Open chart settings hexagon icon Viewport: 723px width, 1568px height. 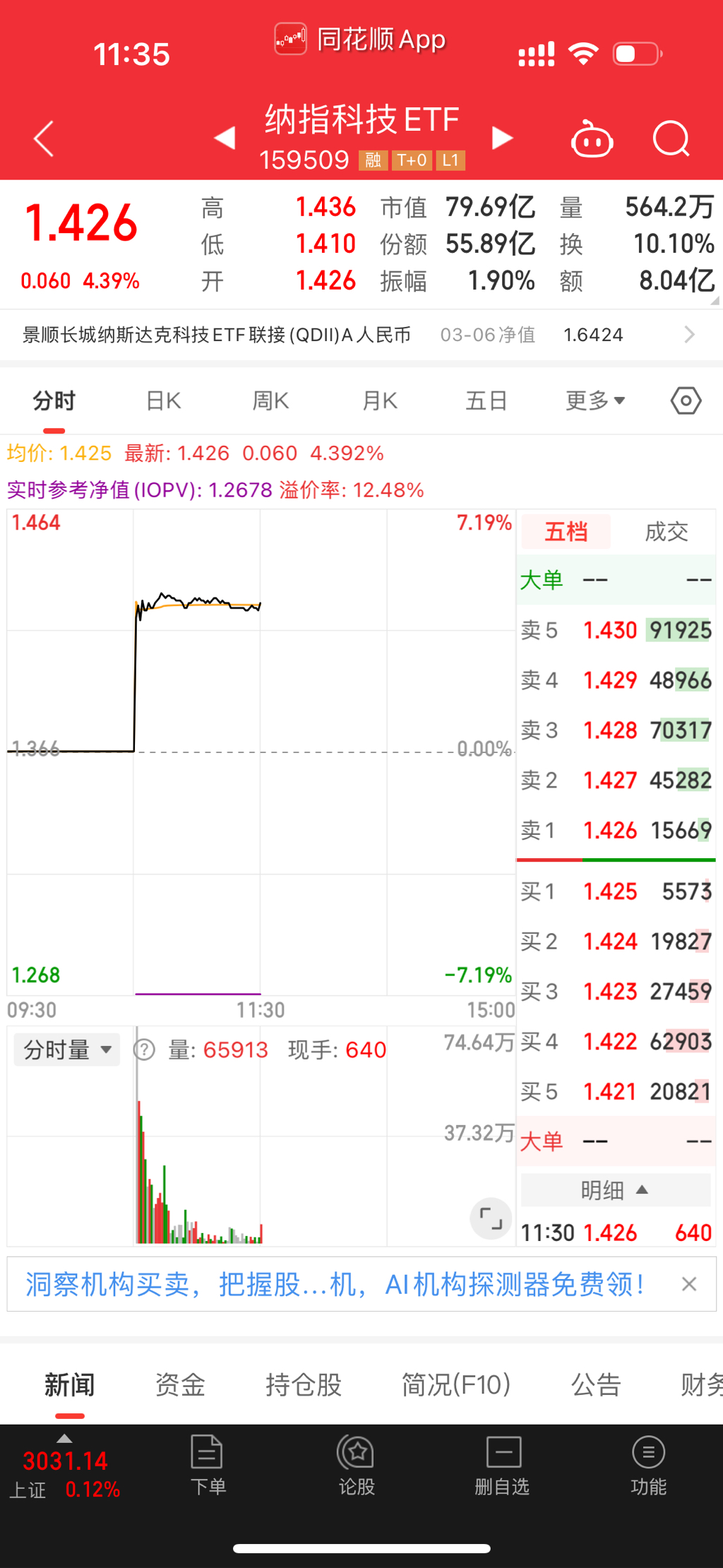pos(686,401)
